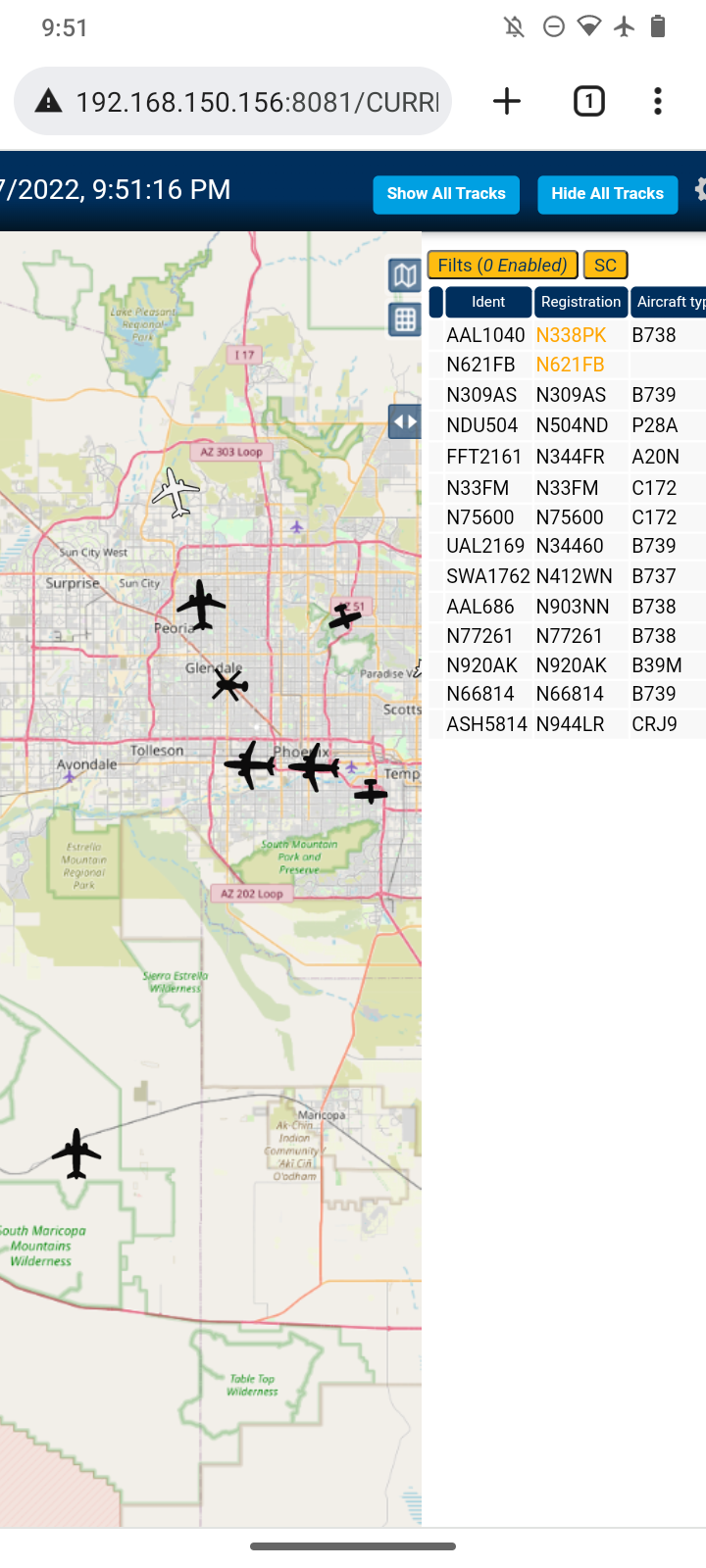The height and width of the screenshot is (1568, 706).
Task: Sort the table by the Registration column
Action: [580, 302]
